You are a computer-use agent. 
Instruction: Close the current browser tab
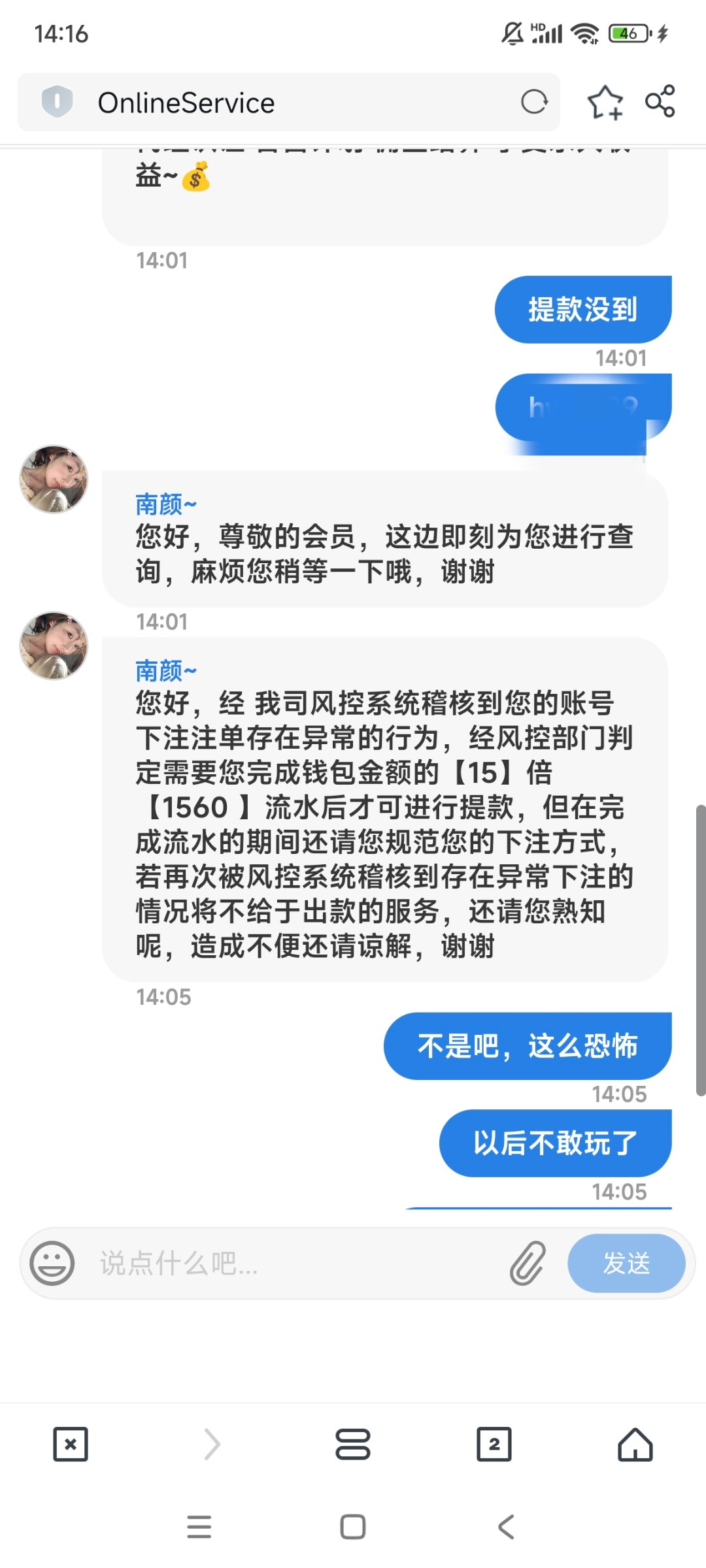71,1444
